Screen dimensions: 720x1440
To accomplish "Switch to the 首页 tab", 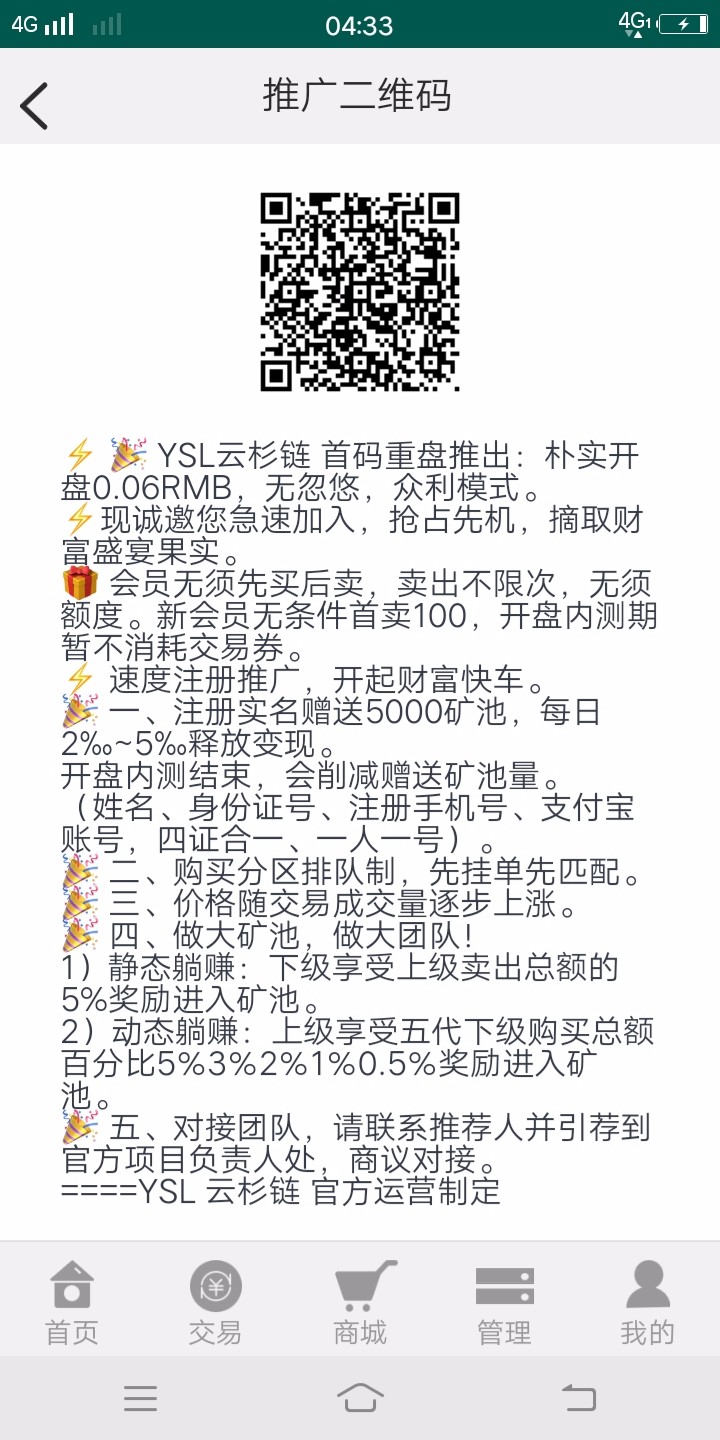I will click(x=72, y=1302).
